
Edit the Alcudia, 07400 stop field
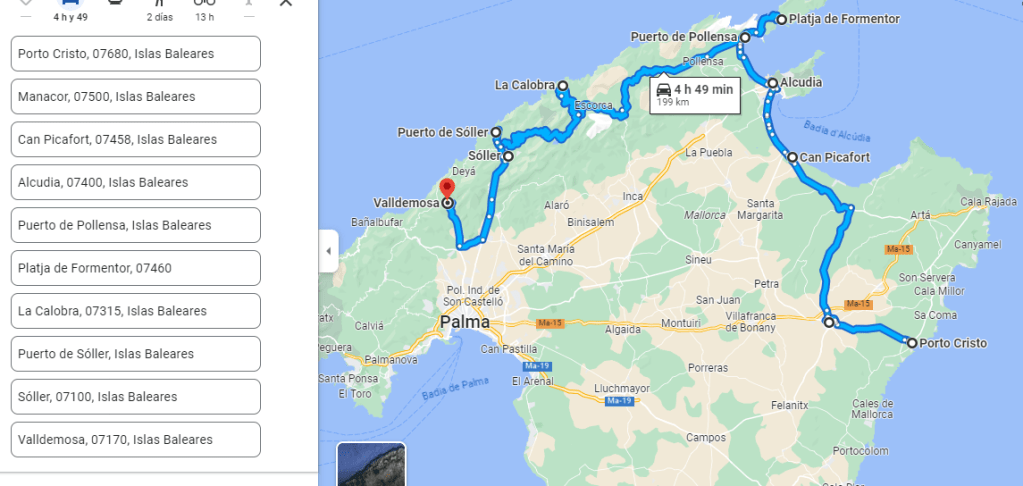click(135, 182)
